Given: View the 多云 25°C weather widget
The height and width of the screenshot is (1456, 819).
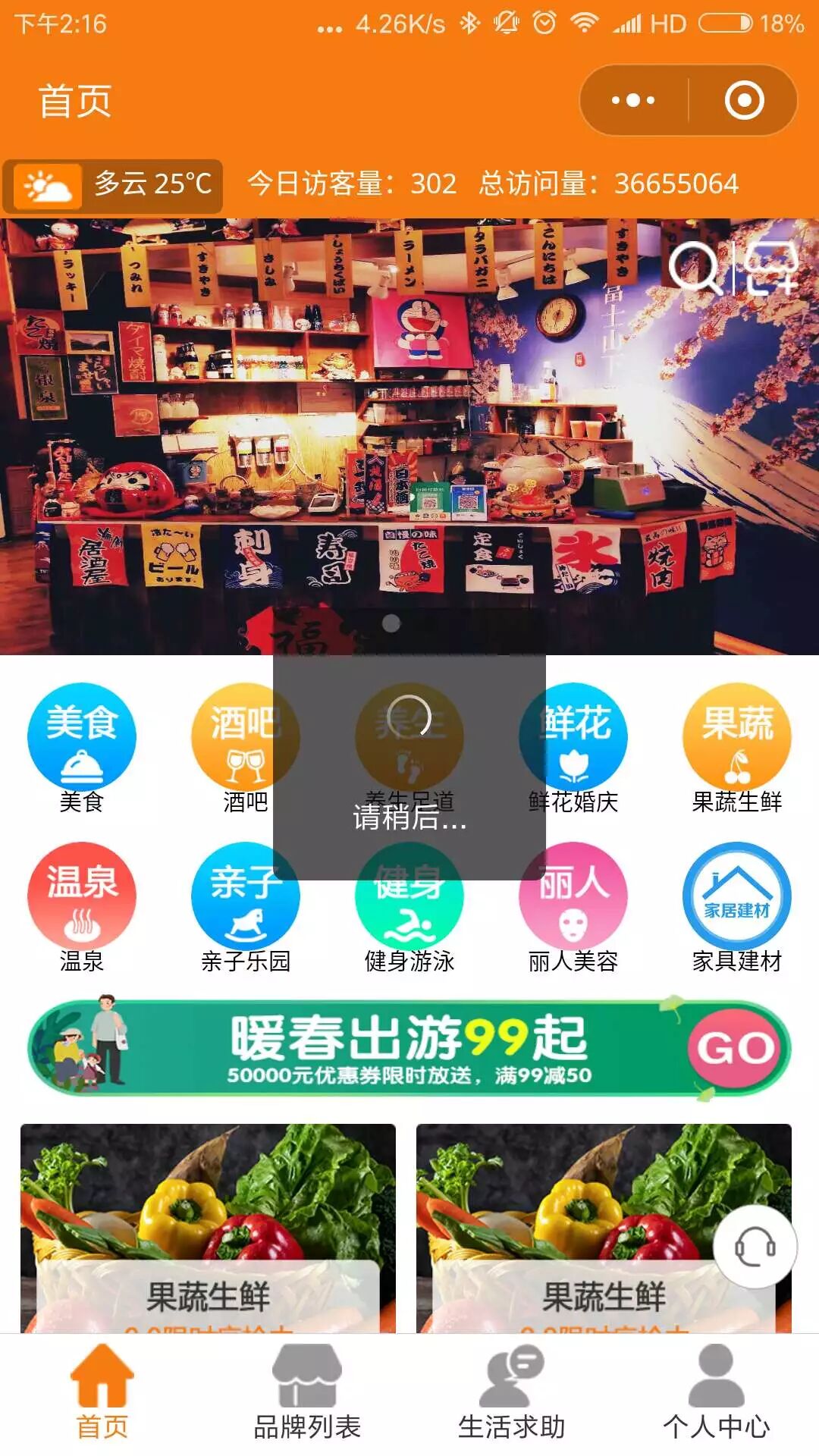Looking at the screenshot, I should click(113, 185).
